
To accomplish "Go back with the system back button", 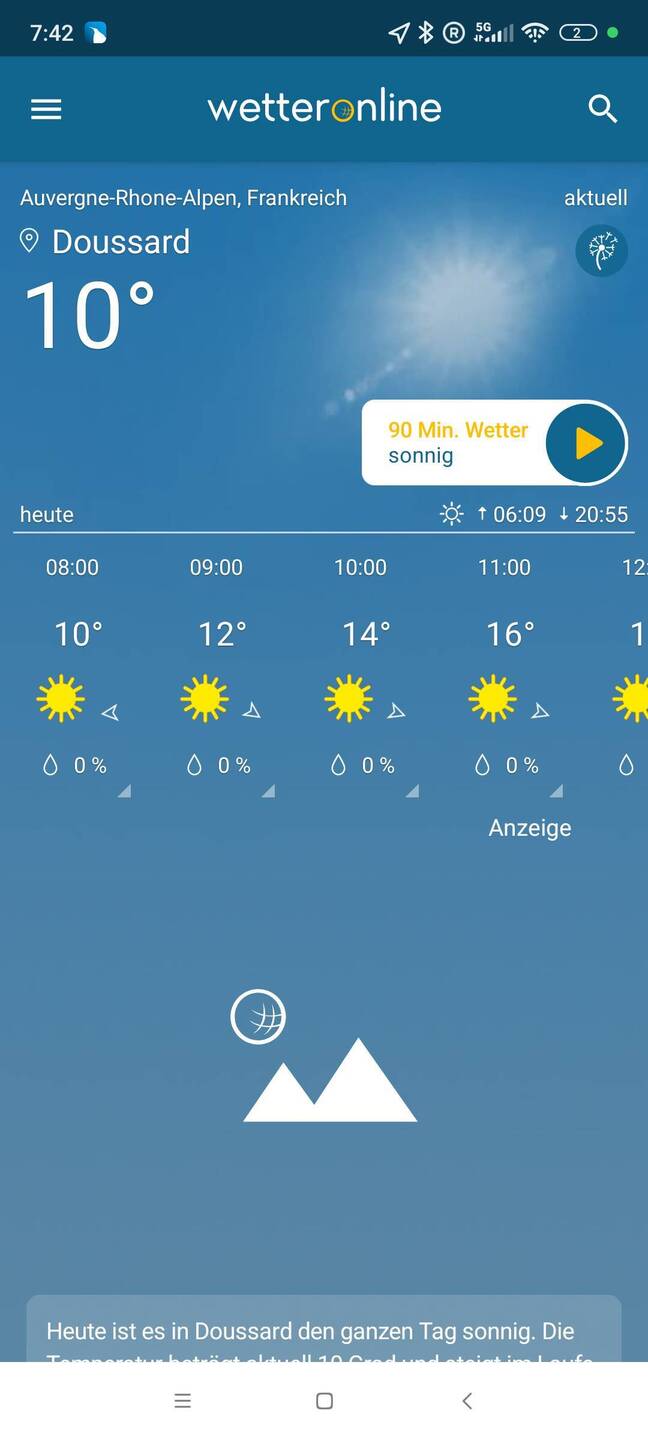I will (x=467, y=1401).
